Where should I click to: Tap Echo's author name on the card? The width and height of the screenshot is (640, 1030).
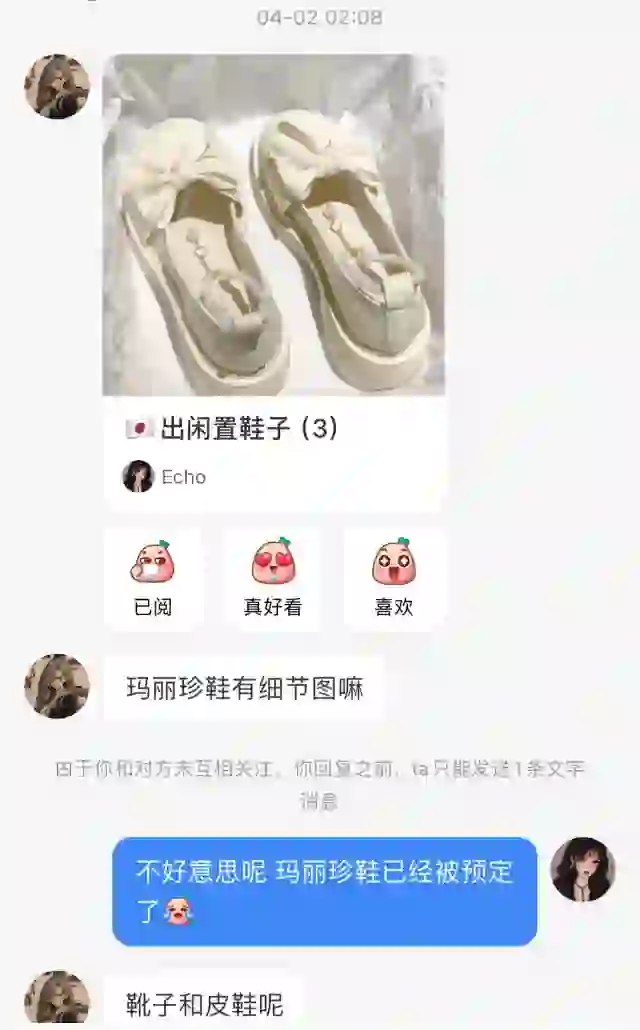click(183, 477)
